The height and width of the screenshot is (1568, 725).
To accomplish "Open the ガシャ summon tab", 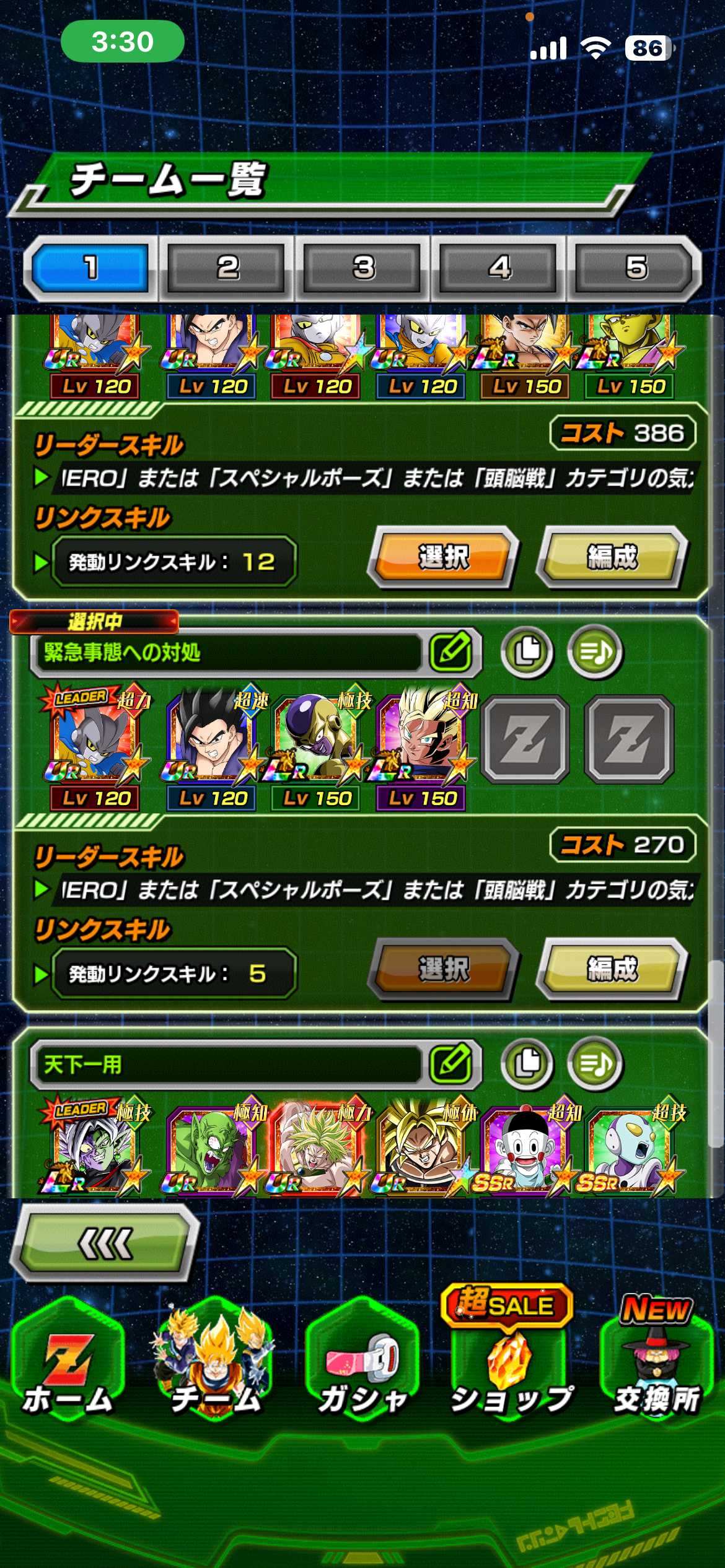I will [362, 1362].
